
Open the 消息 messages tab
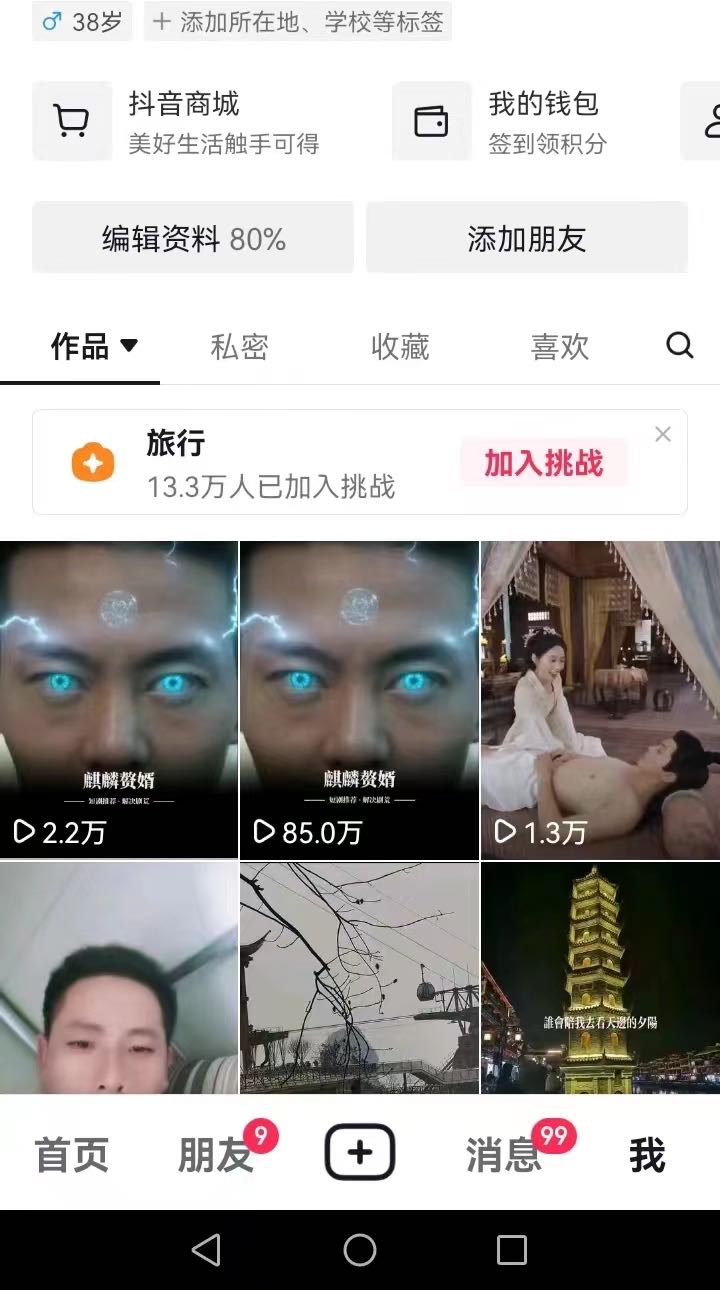pyautogui.click(x=503, y=1155)
